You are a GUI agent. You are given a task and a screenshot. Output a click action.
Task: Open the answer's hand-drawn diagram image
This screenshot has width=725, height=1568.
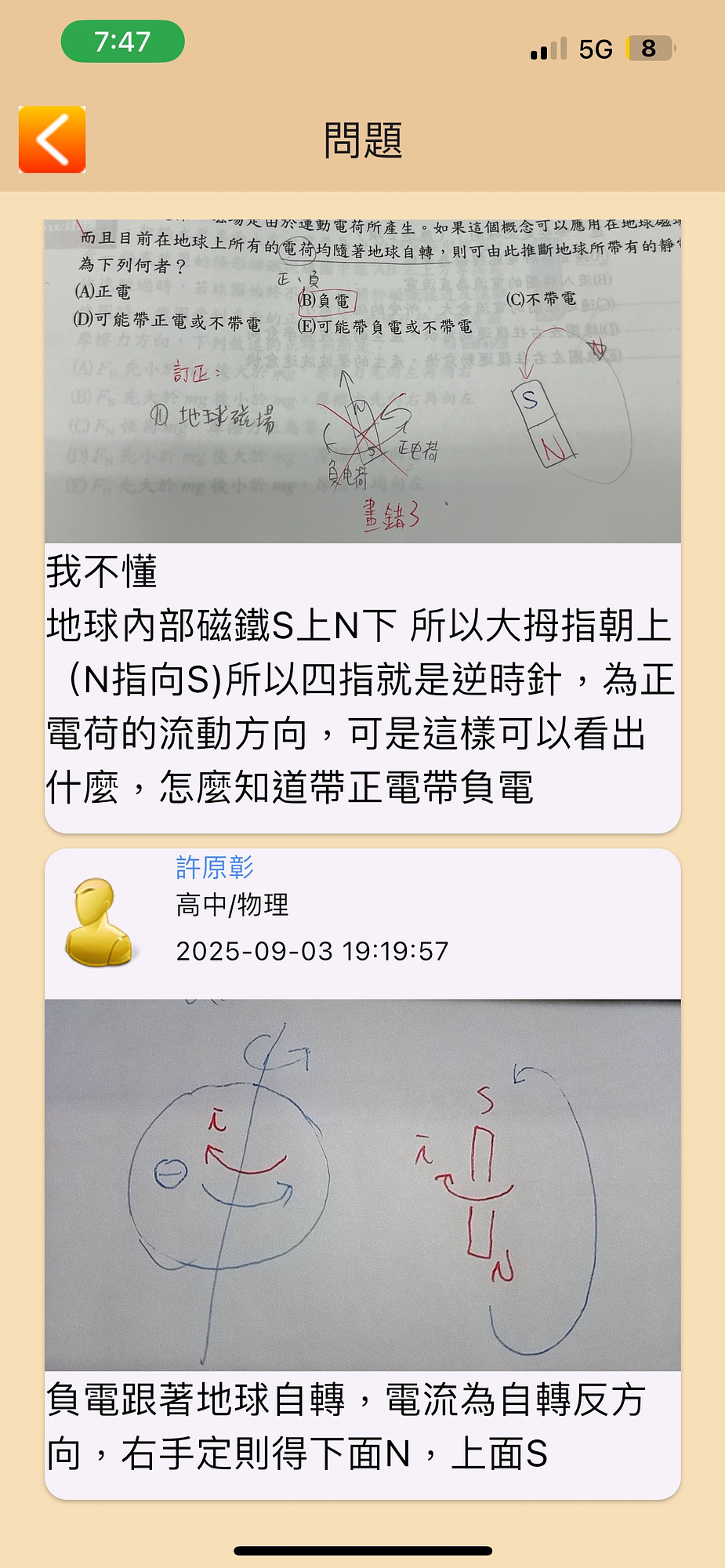coord(362,1185)
